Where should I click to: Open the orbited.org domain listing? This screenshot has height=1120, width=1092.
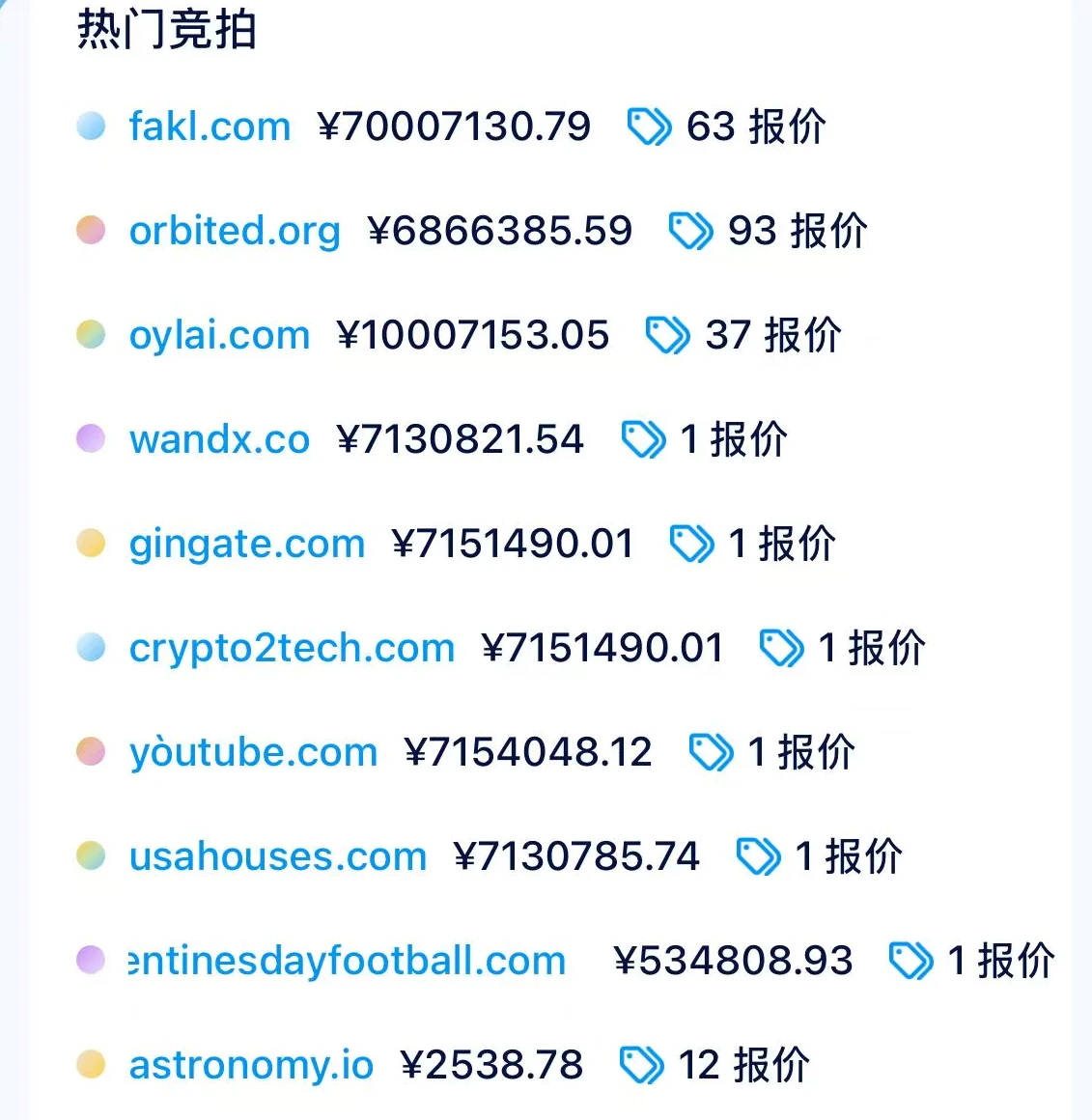pyautogui.click(x=235, y=231)
